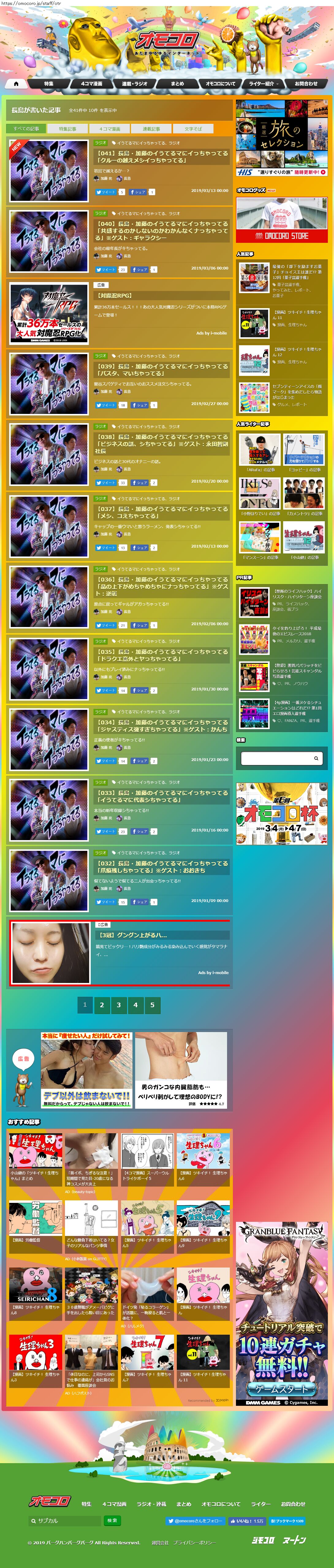Open article 【041】クルーの越えメシ
Viewport: 334px width, 1568px height.
click(x=161, y=157)
